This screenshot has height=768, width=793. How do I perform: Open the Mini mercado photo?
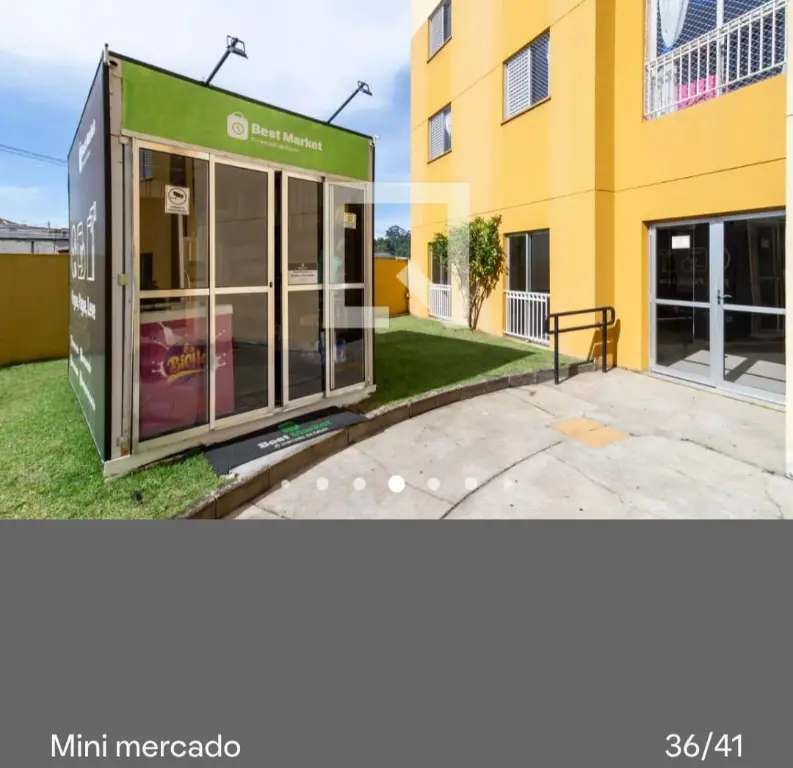(x=396, y=260)
